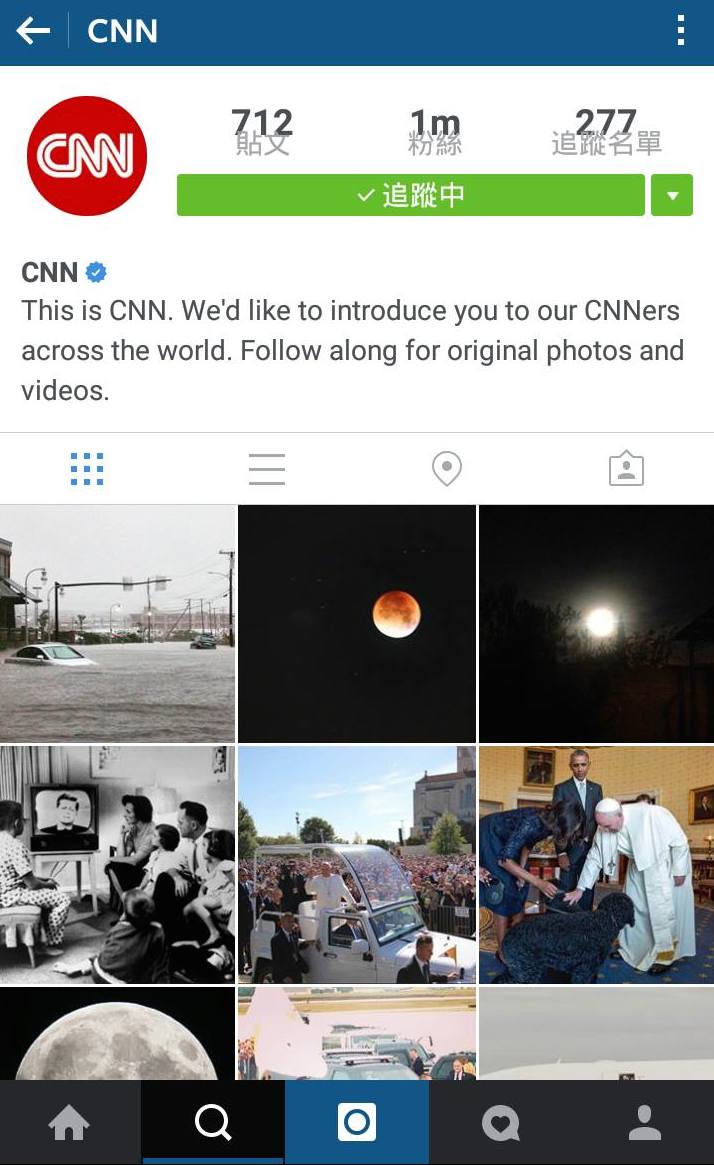
Task: Go to the home feed tab
Action: pos(69,1123)
